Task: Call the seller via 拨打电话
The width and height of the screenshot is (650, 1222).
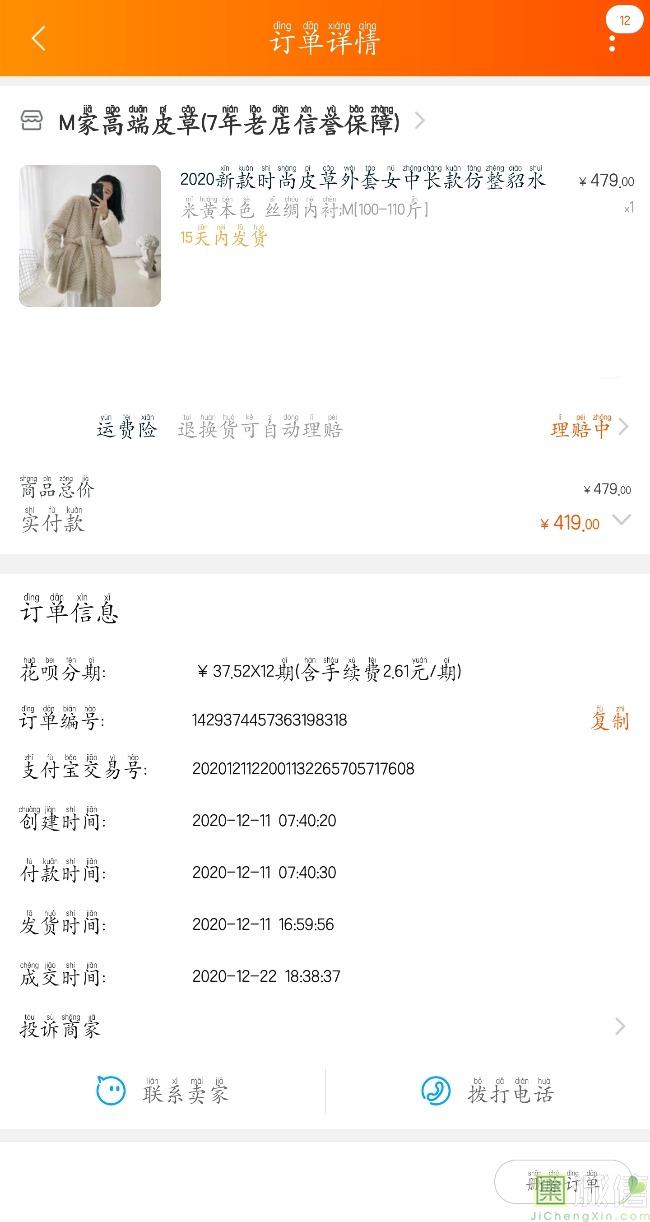Action: click(x=487, y=1091)
